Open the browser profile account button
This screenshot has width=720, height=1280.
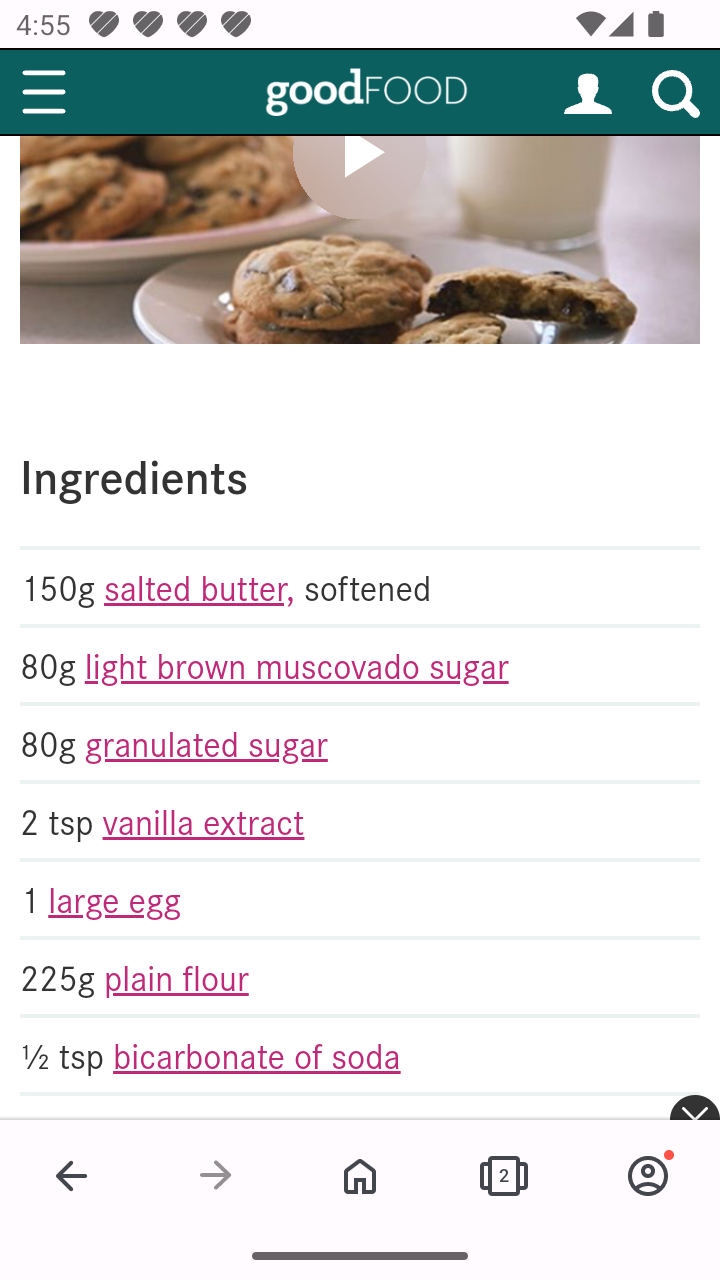[x=648, y=1176]
